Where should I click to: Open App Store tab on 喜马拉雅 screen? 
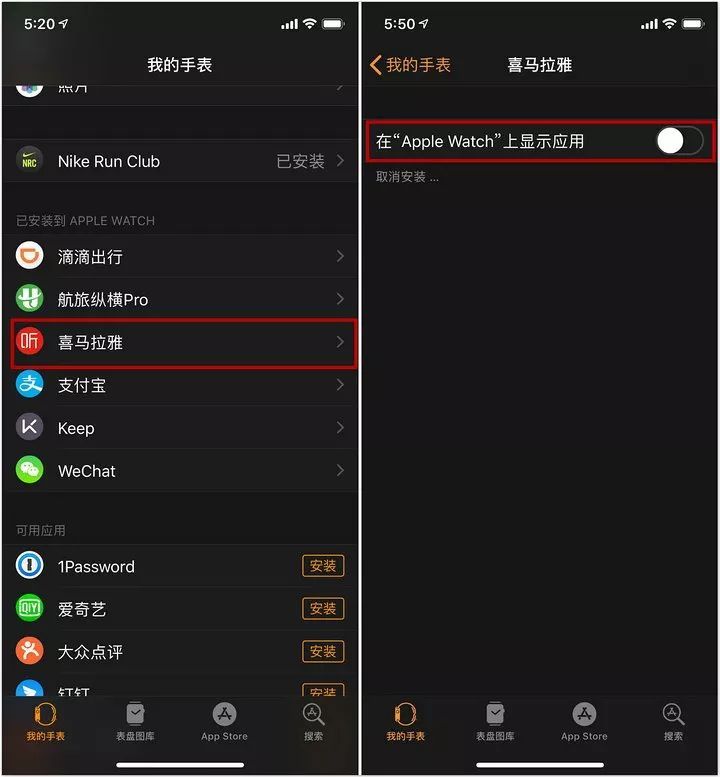(584, 722)
